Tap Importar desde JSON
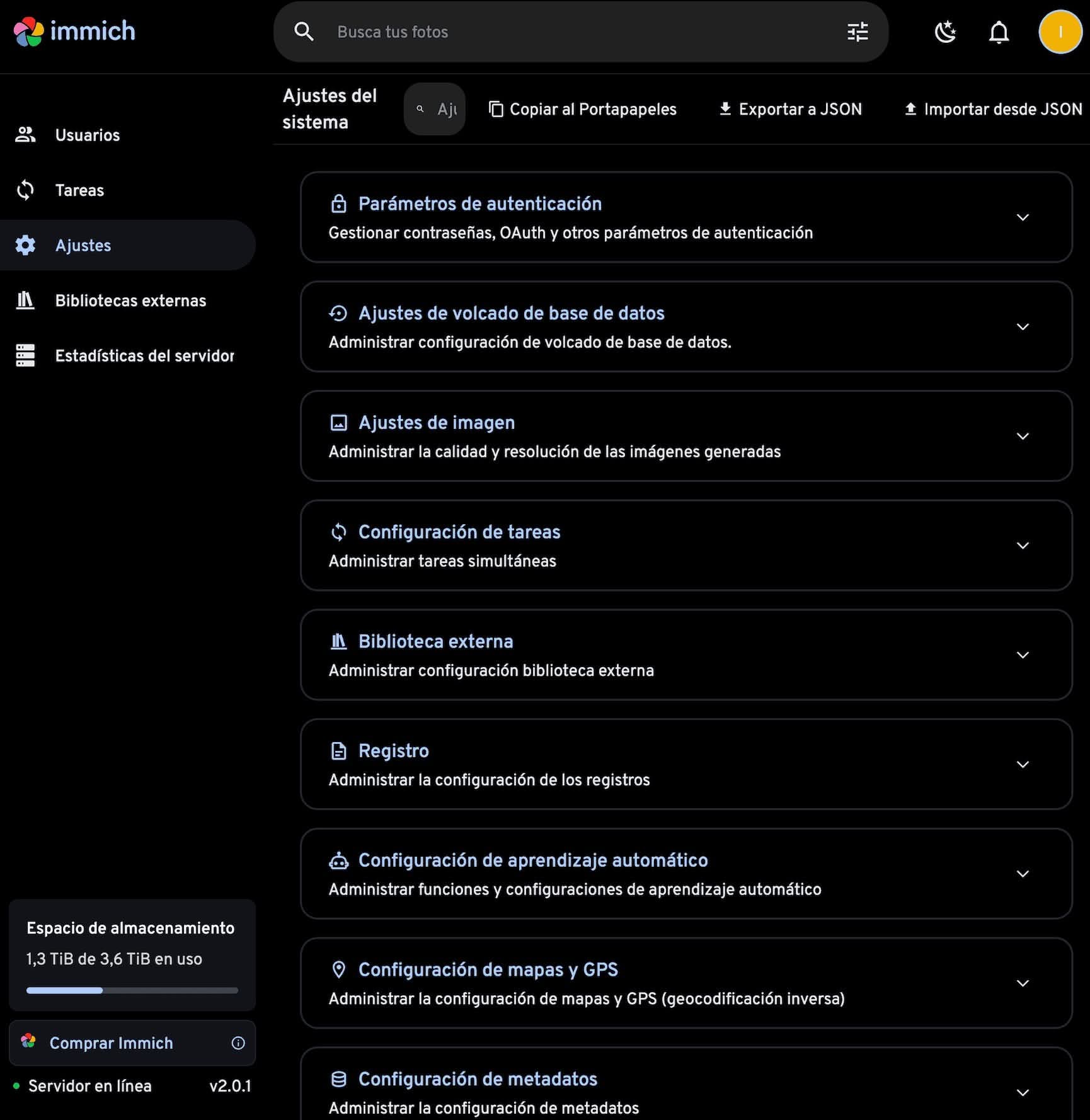This screenshot has width=1090, height=1120. pos(994,109)
